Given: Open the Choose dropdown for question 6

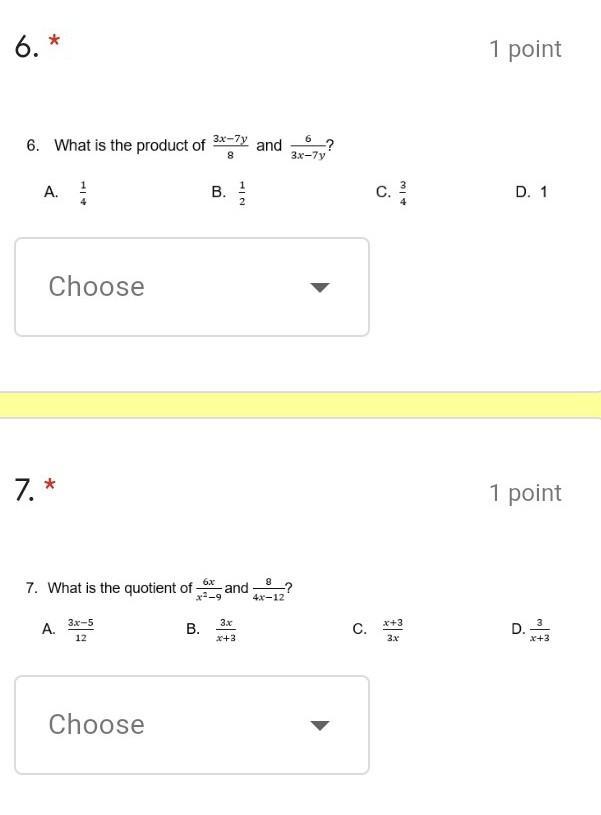Looking at the screenshot, I should coord(192,287).
